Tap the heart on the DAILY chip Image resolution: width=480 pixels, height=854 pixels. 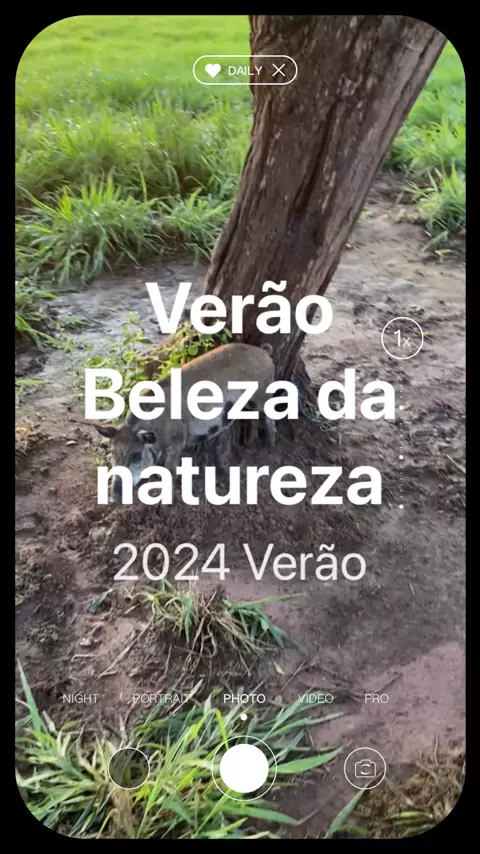212,70
